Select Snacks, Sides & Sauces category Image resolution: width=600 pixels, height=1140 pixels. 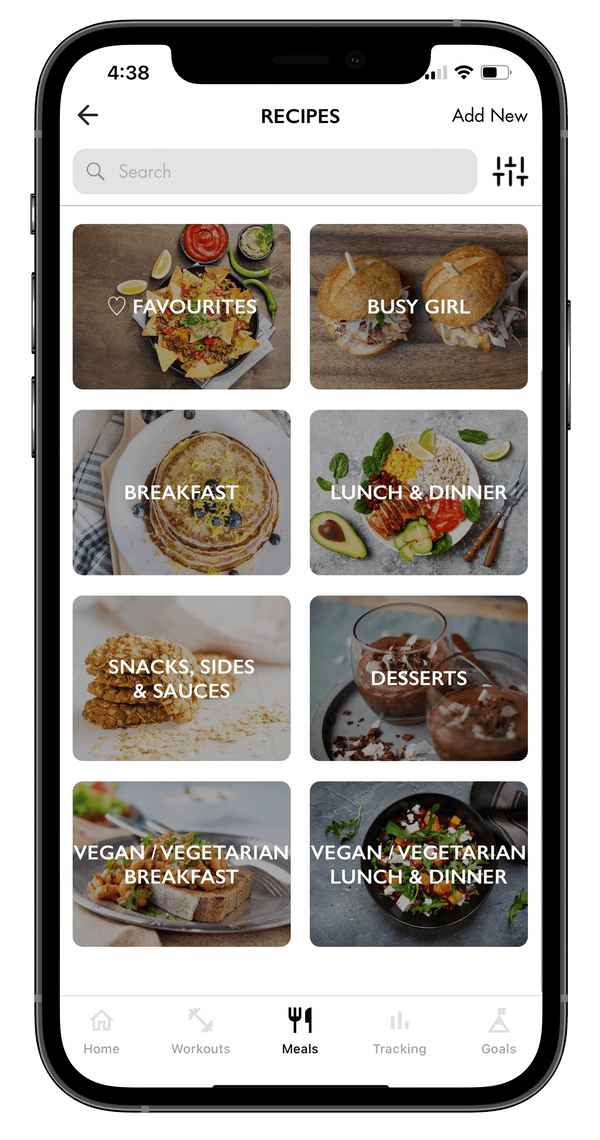181,678
